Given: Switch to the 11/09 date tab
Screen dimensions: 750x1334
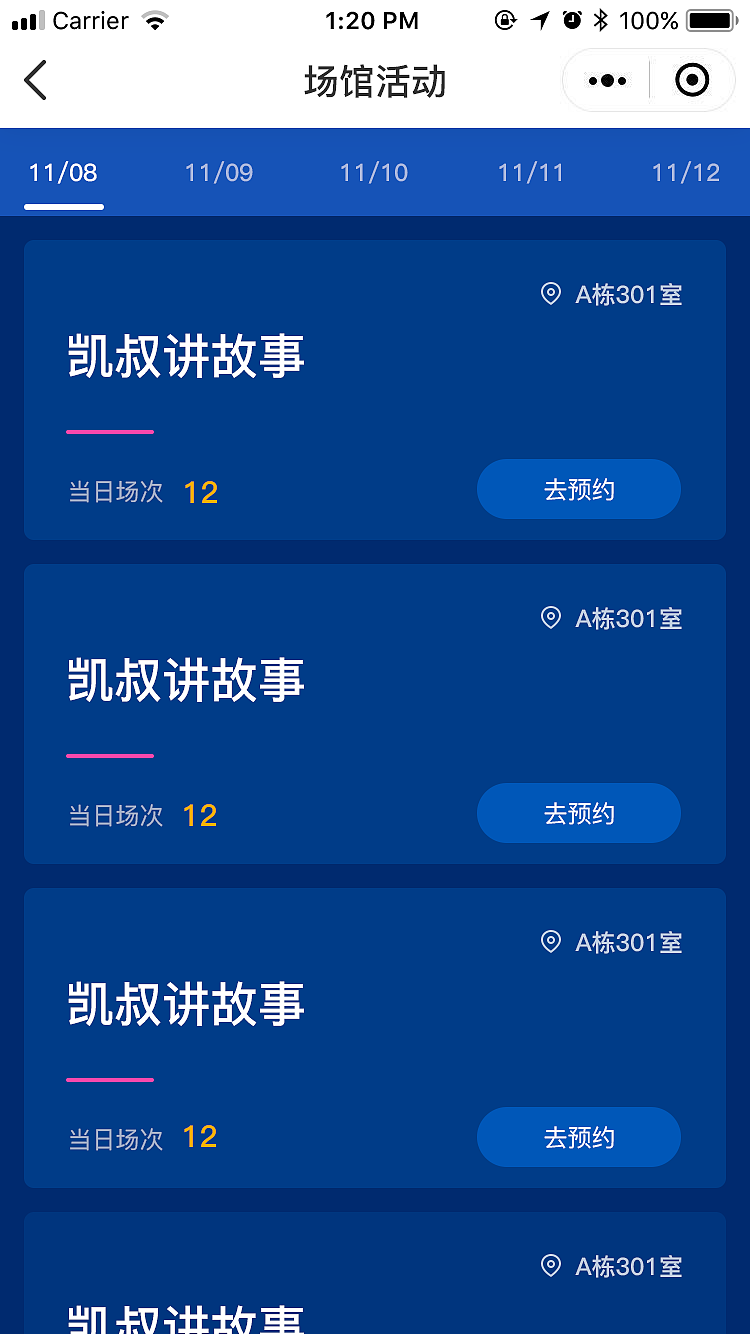Looking at the screenshot, I should (x=218, y=171).
